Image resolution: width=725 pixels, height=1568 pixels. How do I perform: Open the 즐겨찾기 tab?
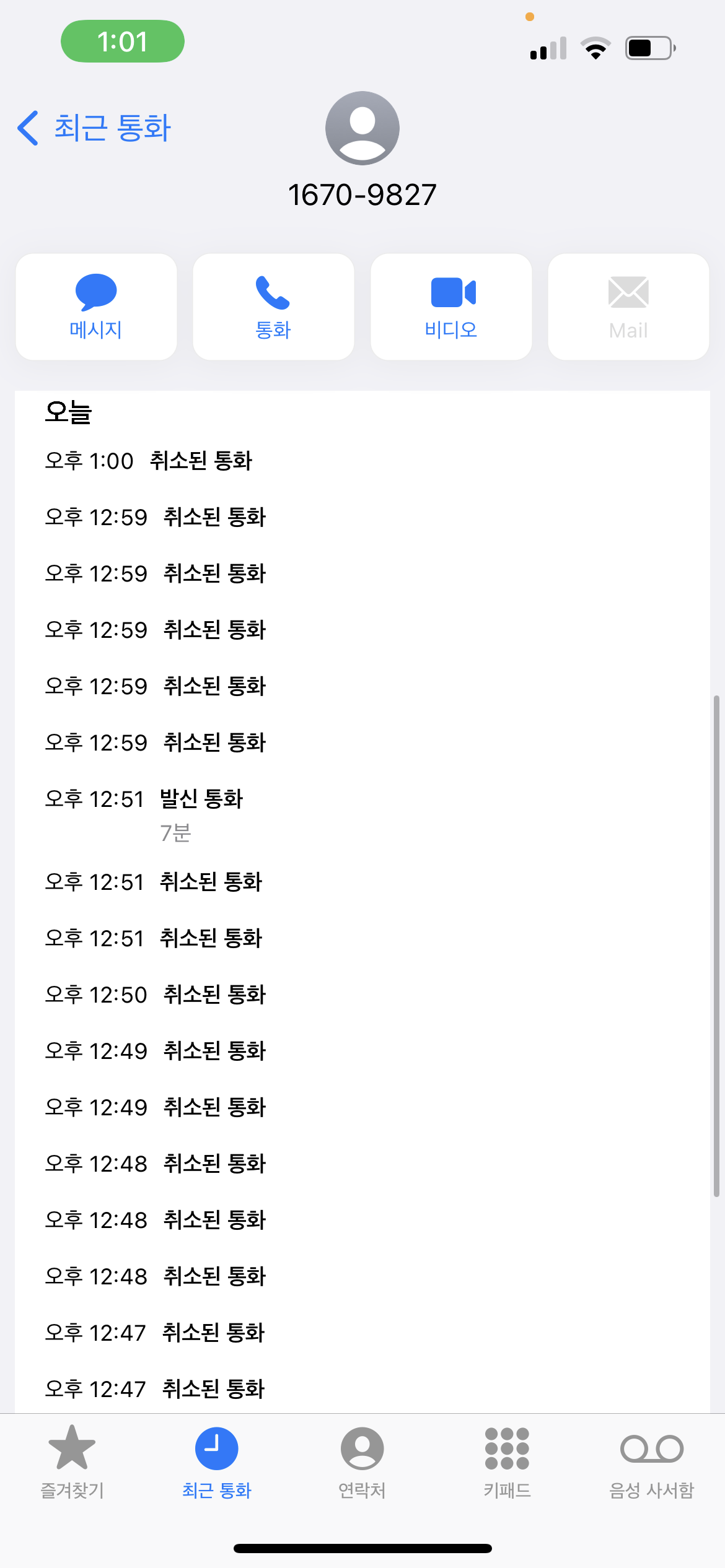click(72, 1462)
